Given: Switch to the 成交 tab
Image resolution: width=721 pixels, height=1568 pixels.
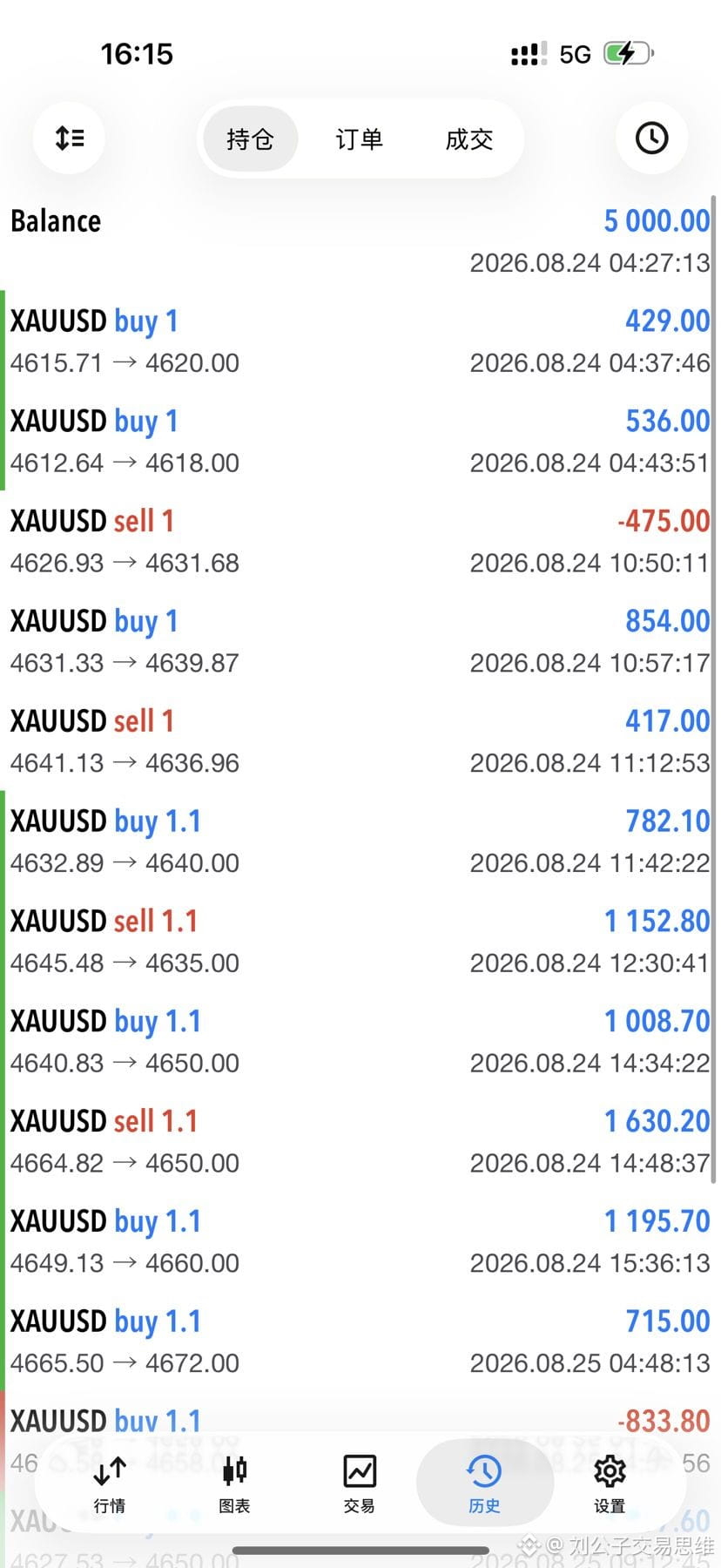Looking at the screenshot, I should [x=468, y=139].
